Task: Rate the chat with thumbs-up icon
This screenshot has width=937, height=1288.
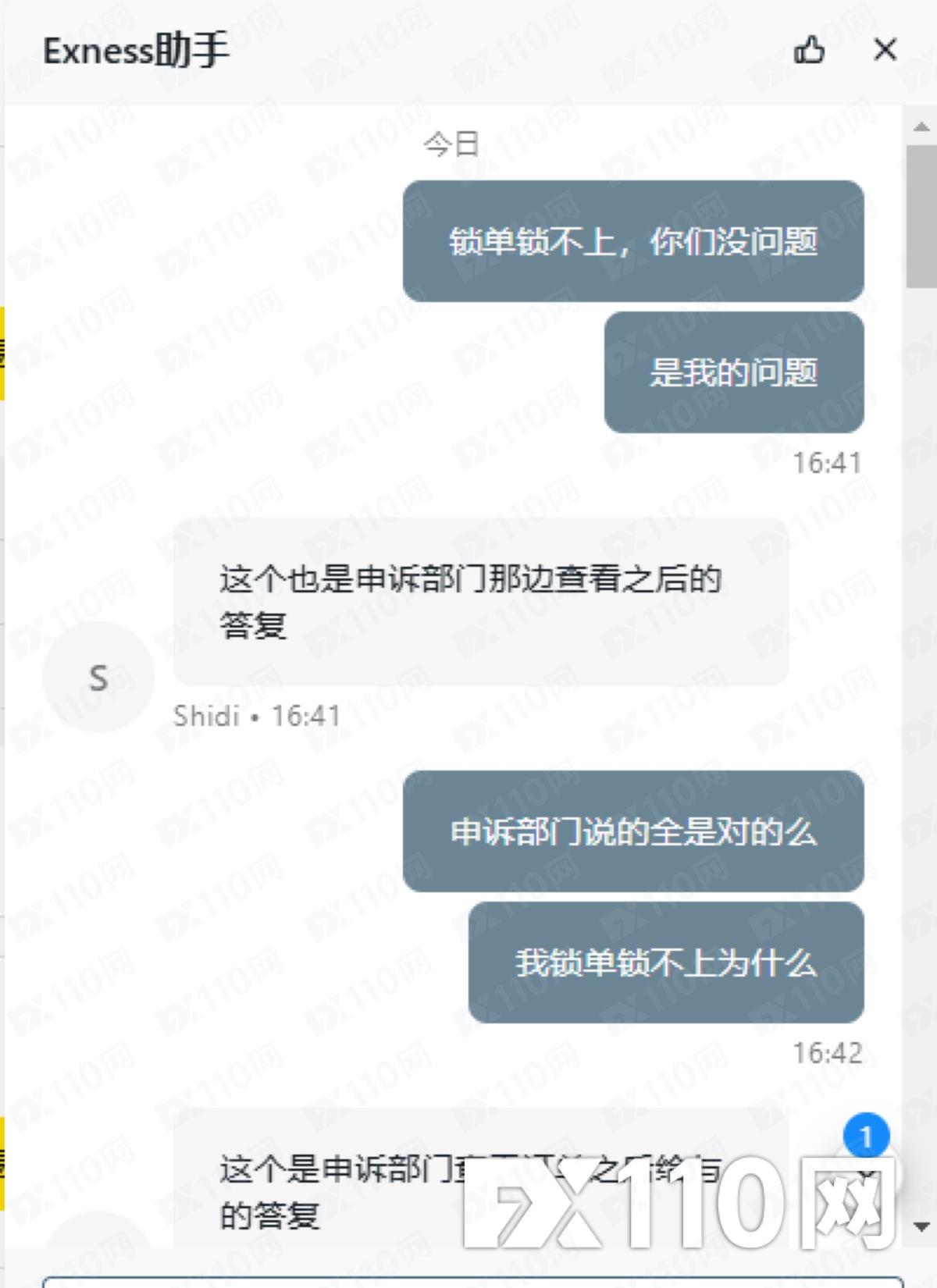Action: click(810, 51)
